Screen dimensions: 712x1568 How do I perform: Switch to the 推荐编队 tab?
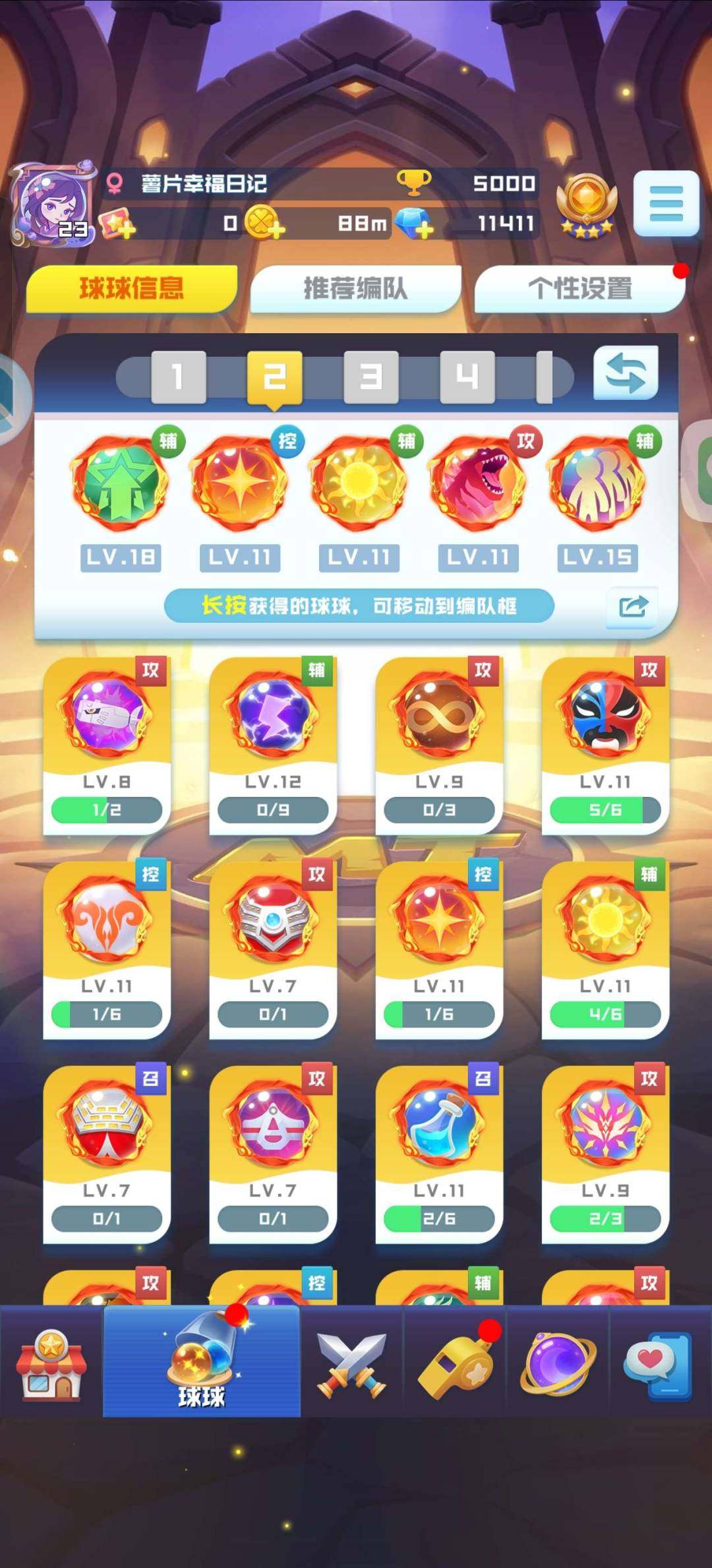click(355, 288)
